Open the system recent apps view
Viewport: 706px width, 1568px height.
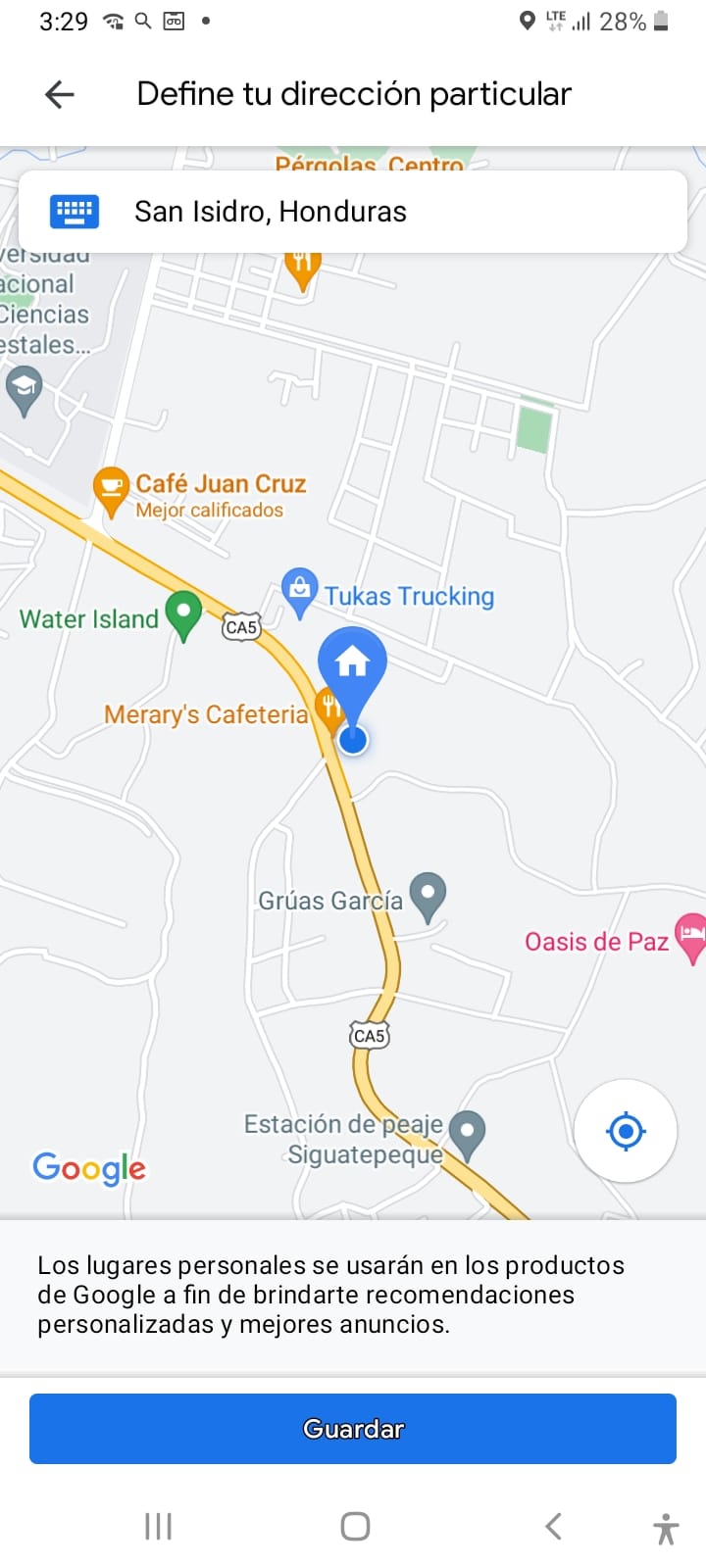click(158, 1526)
